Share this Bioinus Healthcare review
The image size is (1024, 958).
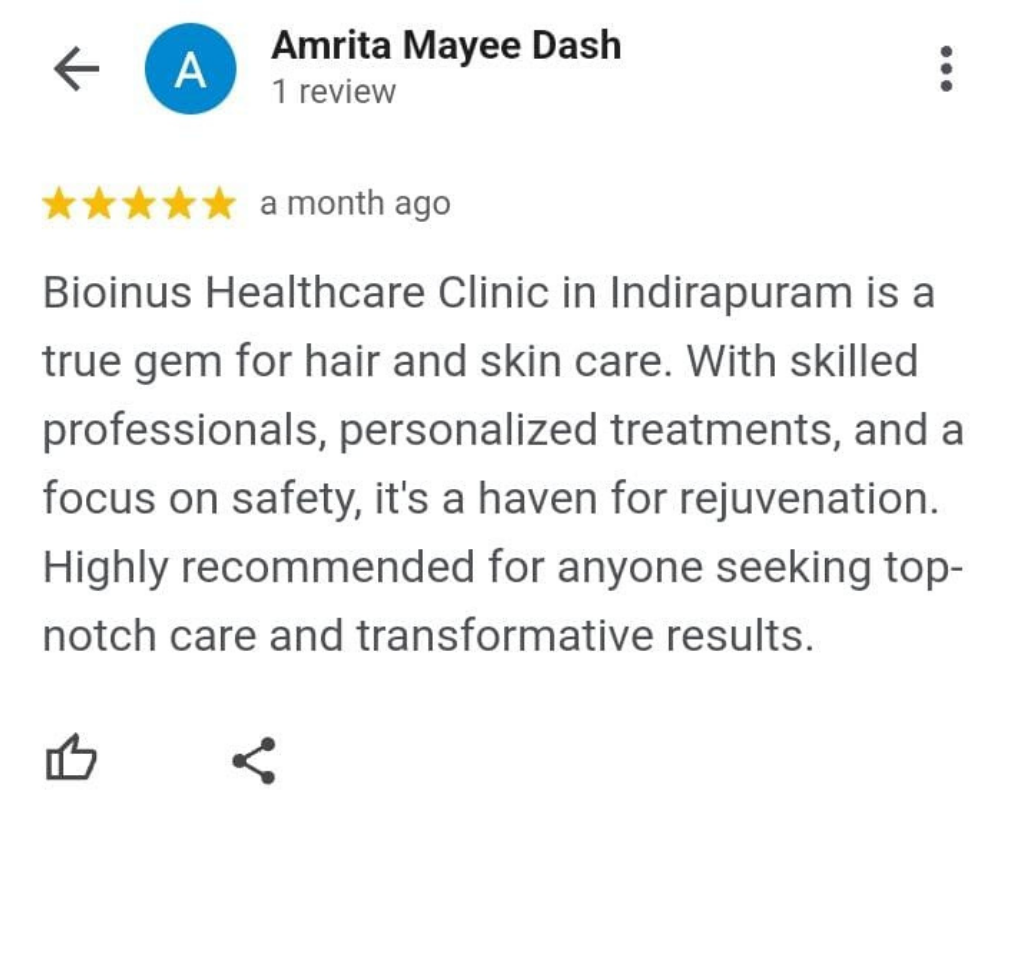point(254,761)
